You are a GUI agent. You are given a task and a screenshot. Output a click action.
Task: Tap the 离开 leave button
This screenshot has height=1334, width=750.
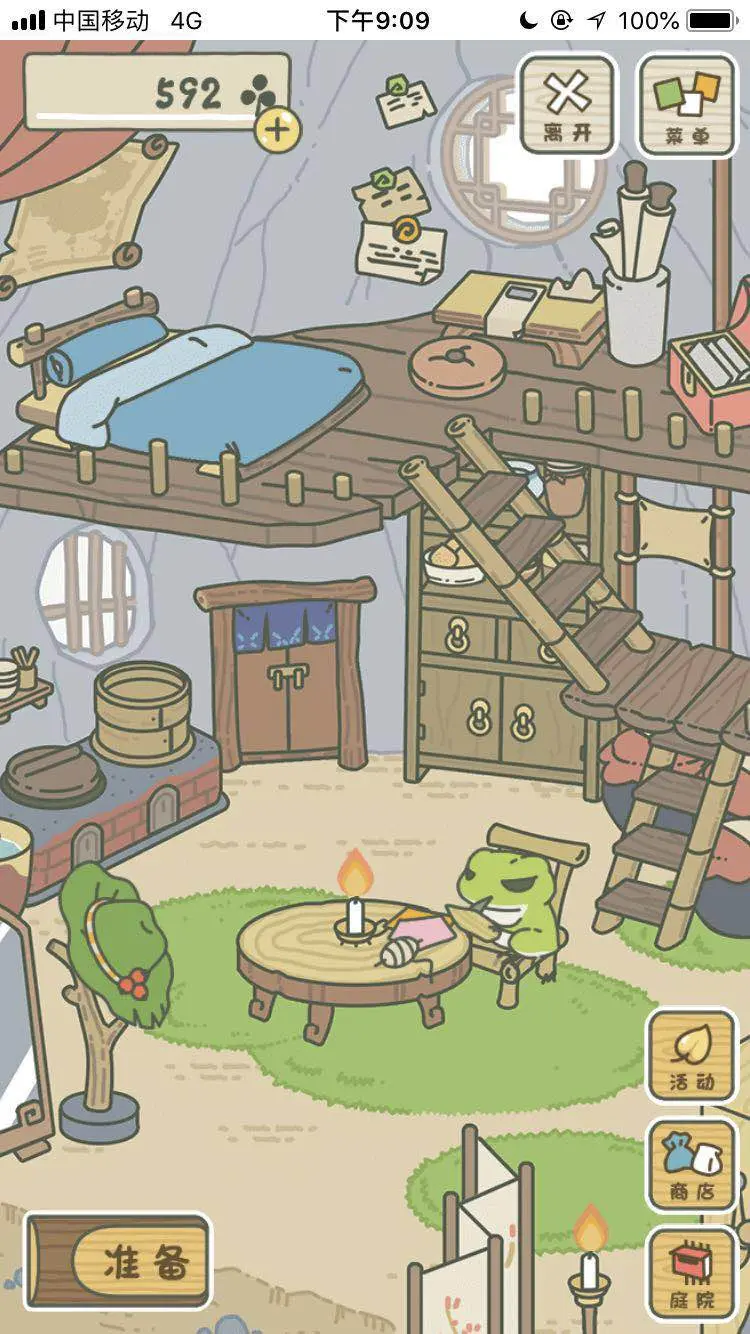tap(567, 104)
